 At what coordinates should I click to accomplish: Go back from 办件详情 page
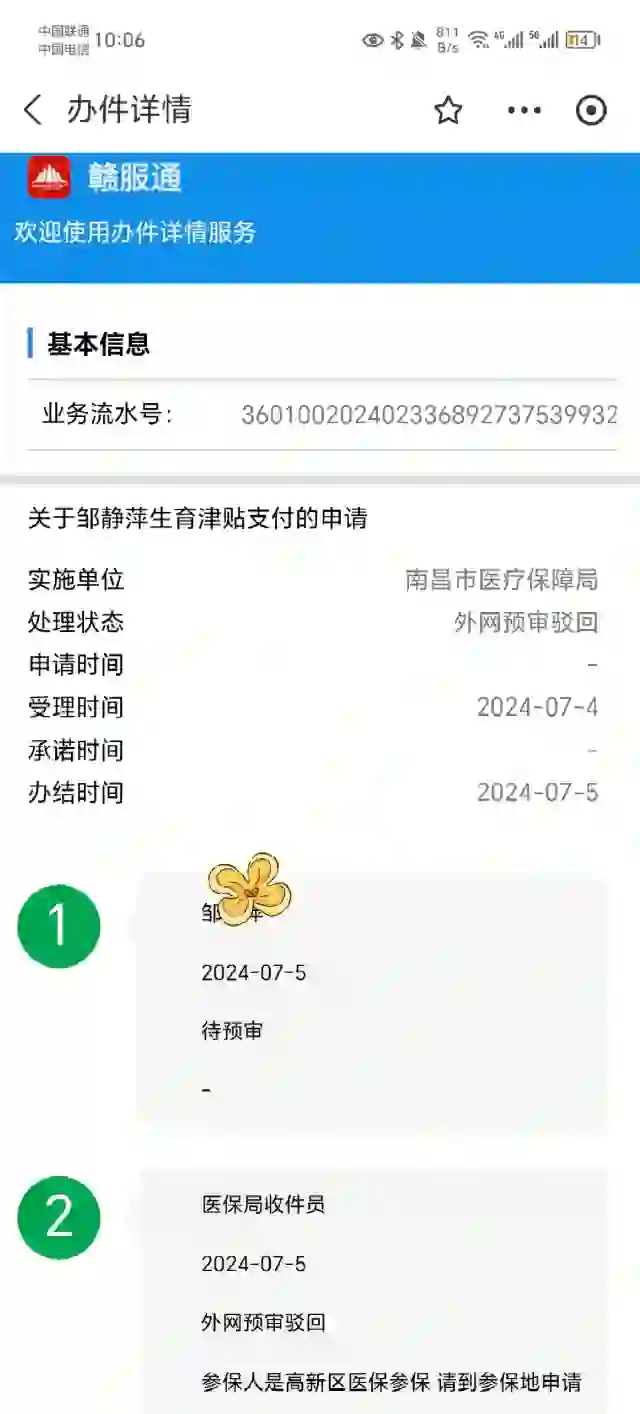tap(33, 110)
